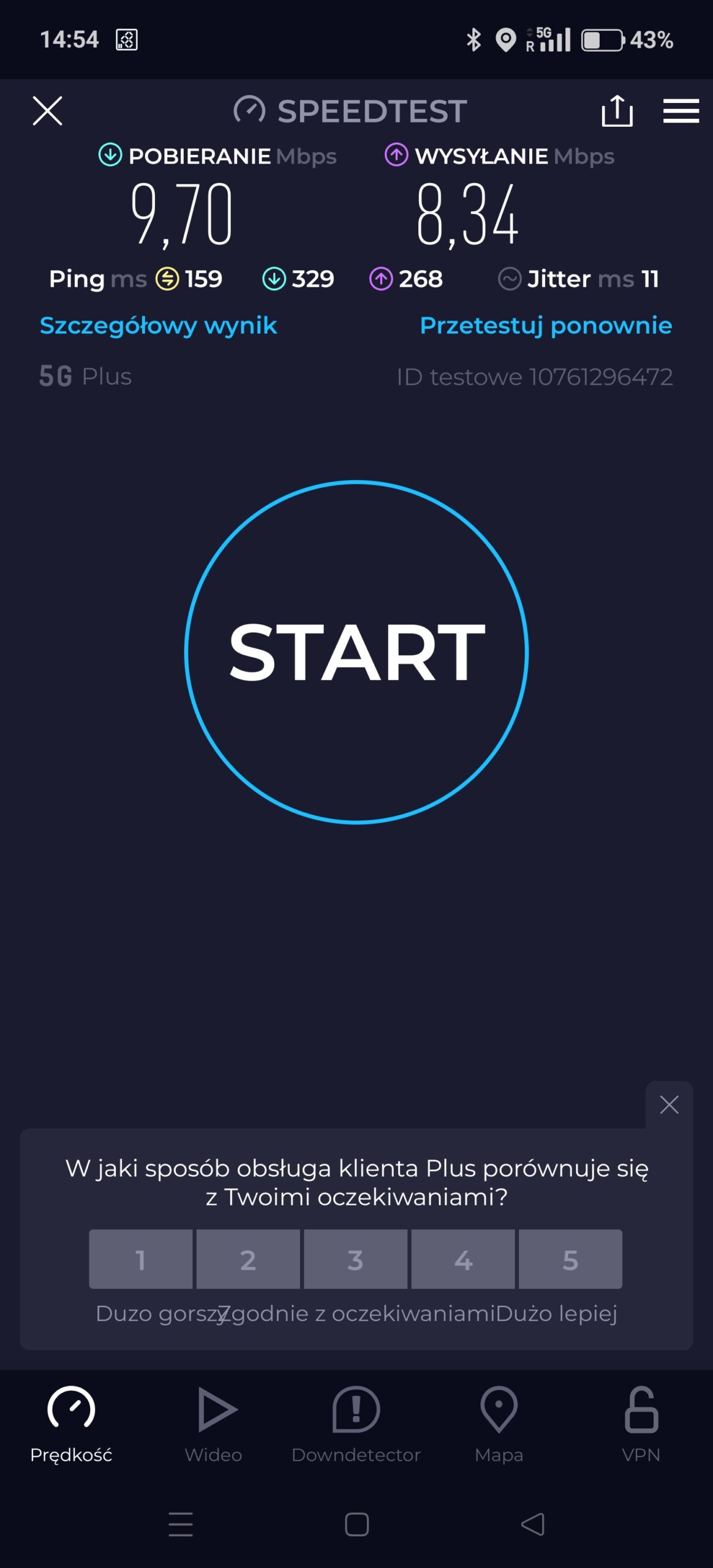The height and width of the screenshot is (1568, 713).
Task: Rate Plus customer service as 1
Action: pyautogui.click(x=140, y=1260)
